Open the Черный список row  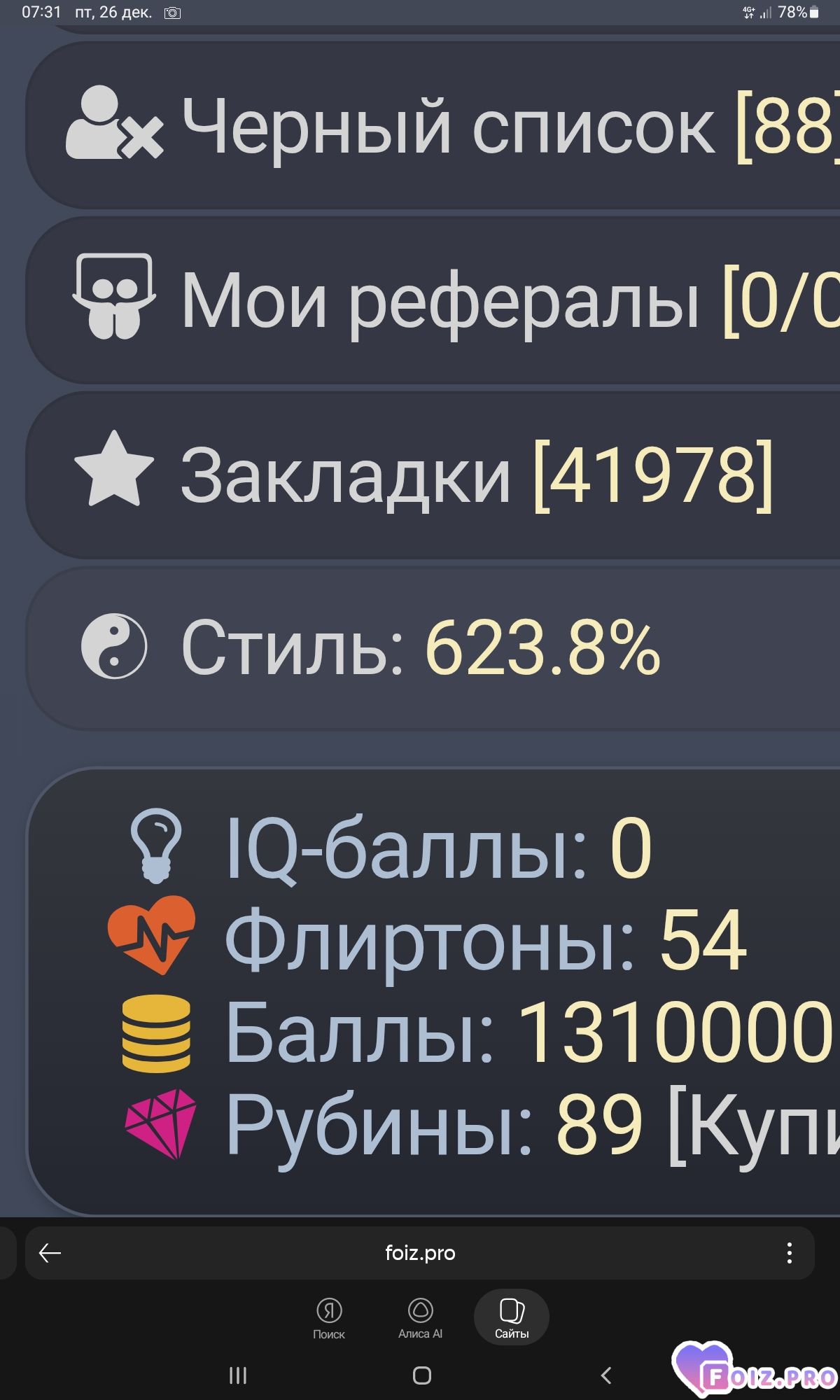click(x=448, y=126)
